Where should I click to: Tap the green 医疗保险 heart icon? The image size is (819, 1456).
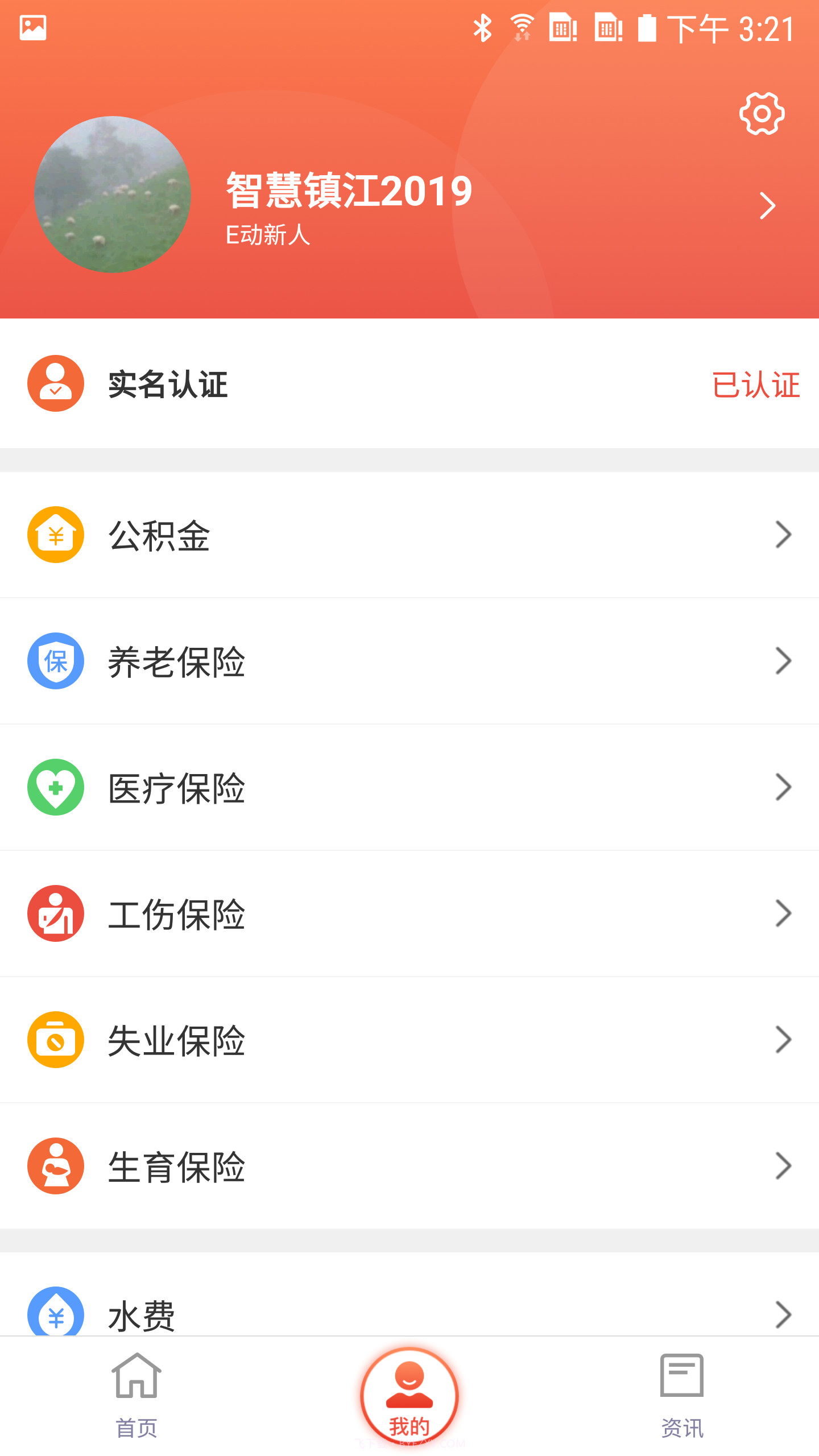click(x=55, y=787)
